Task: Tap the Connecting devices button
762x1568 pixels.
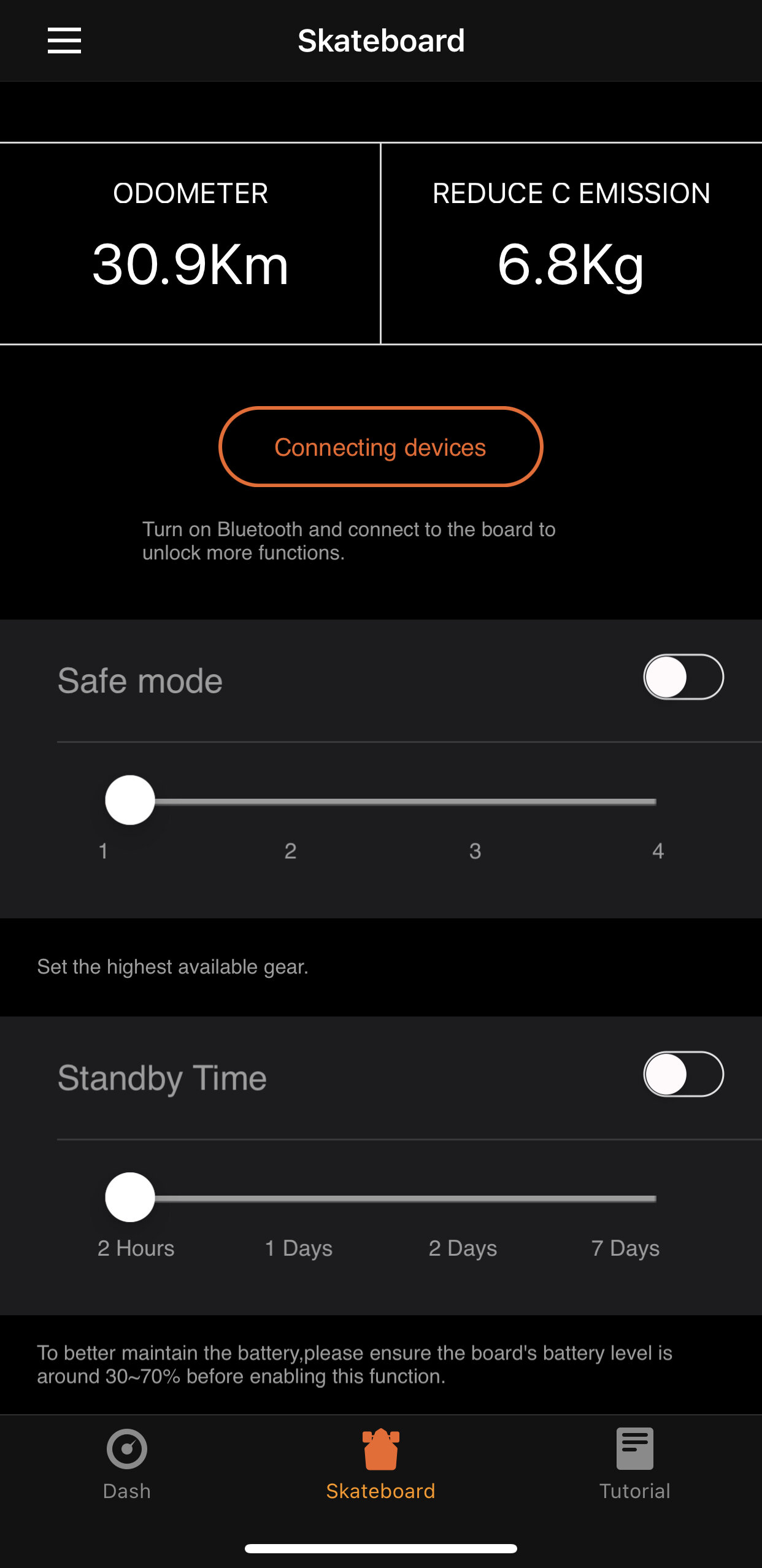Action: coord(380,447)
